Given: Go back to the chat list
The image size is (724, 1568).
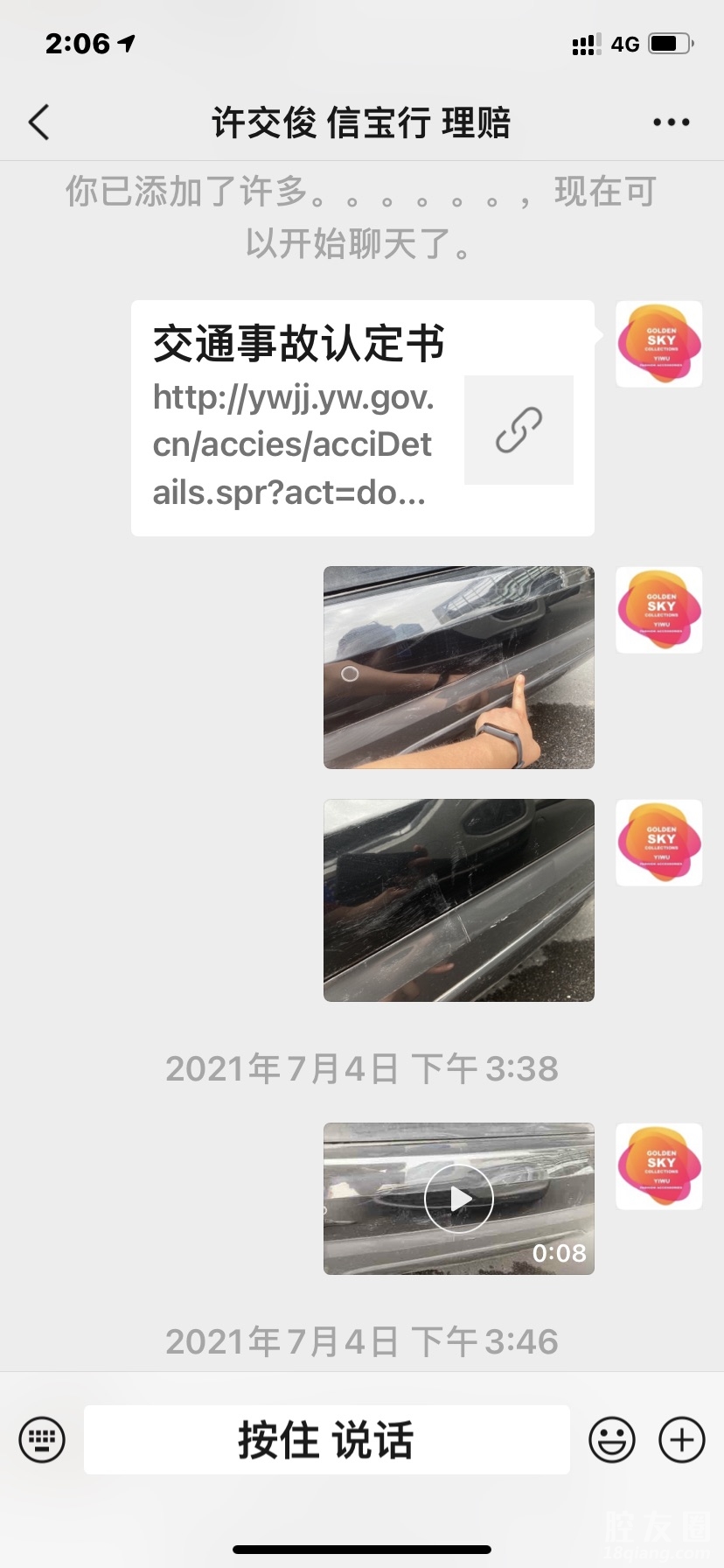Looking at the screenshot, I should click(x=39, y=122).
